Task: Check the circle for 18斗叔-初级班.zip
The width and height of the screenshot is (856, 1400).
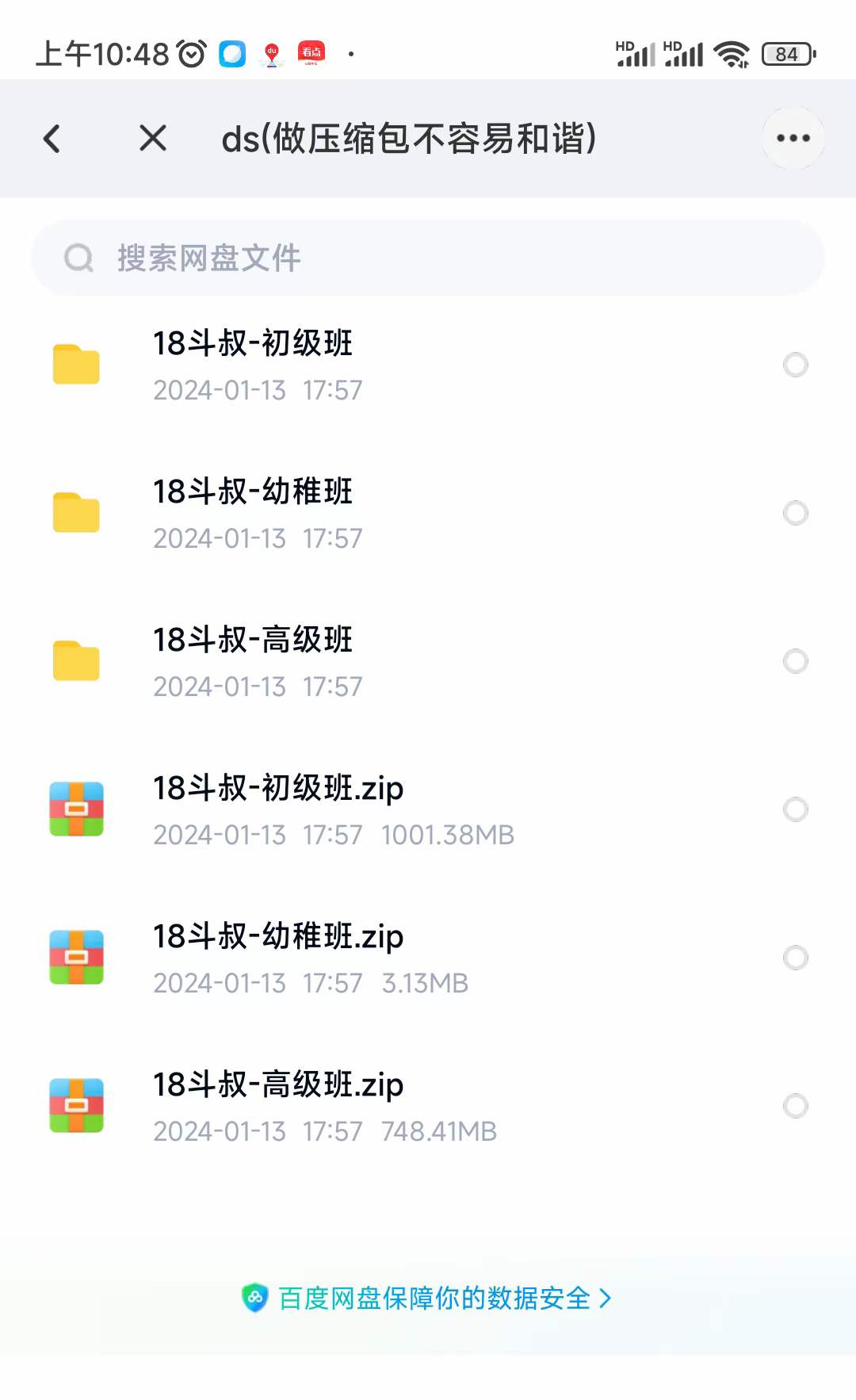Action: [x=795, y=809]
